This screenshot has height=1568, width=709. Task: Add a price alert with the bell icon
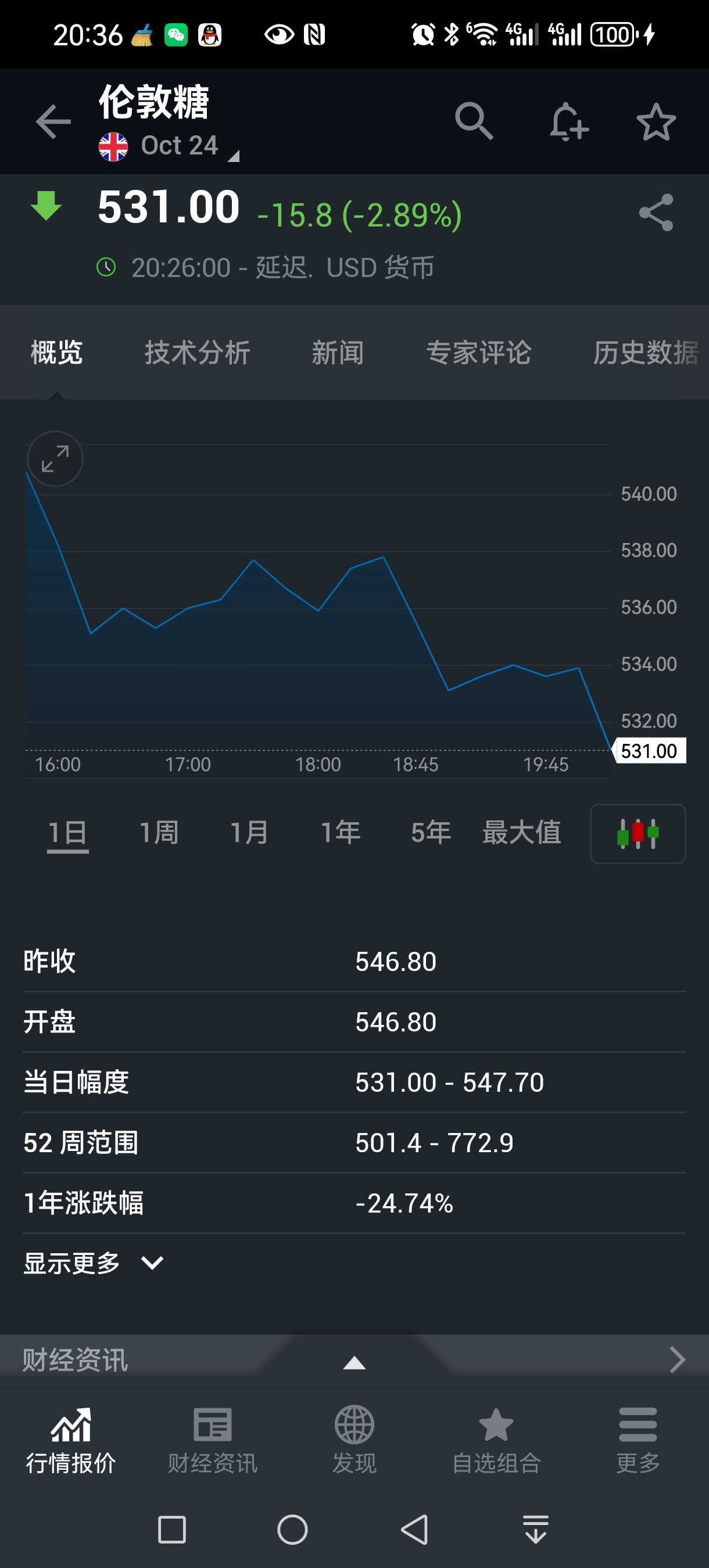pyautogui.click(x=567, y=121)
